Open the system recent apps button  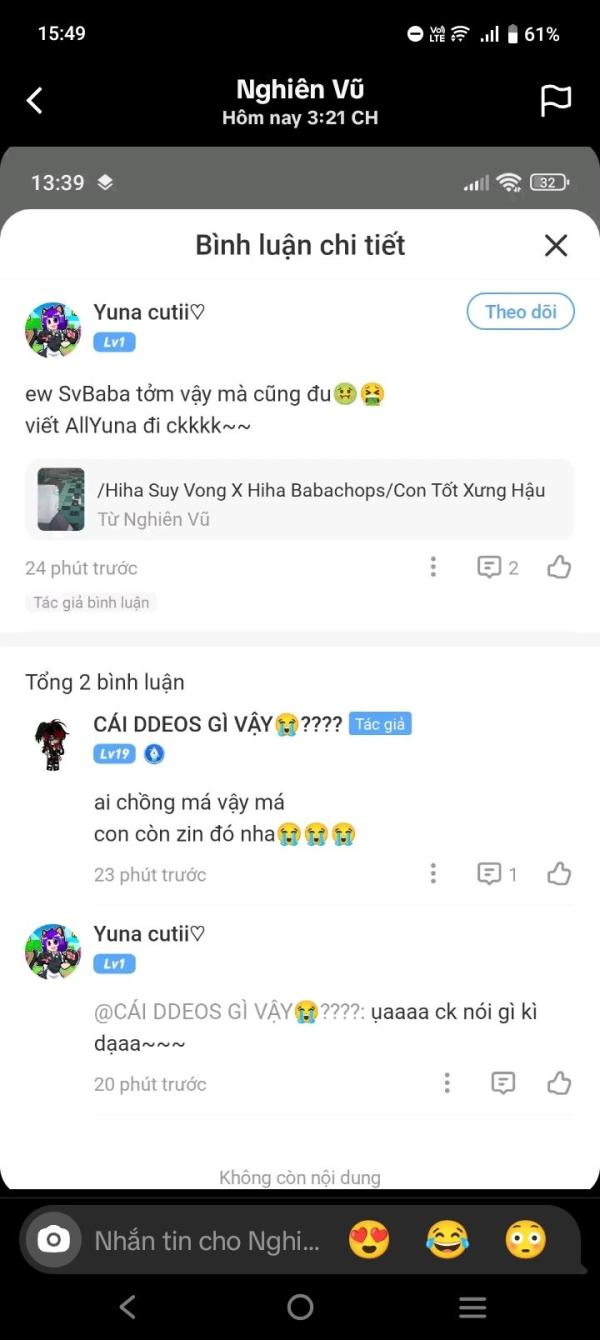(472, 1307)
